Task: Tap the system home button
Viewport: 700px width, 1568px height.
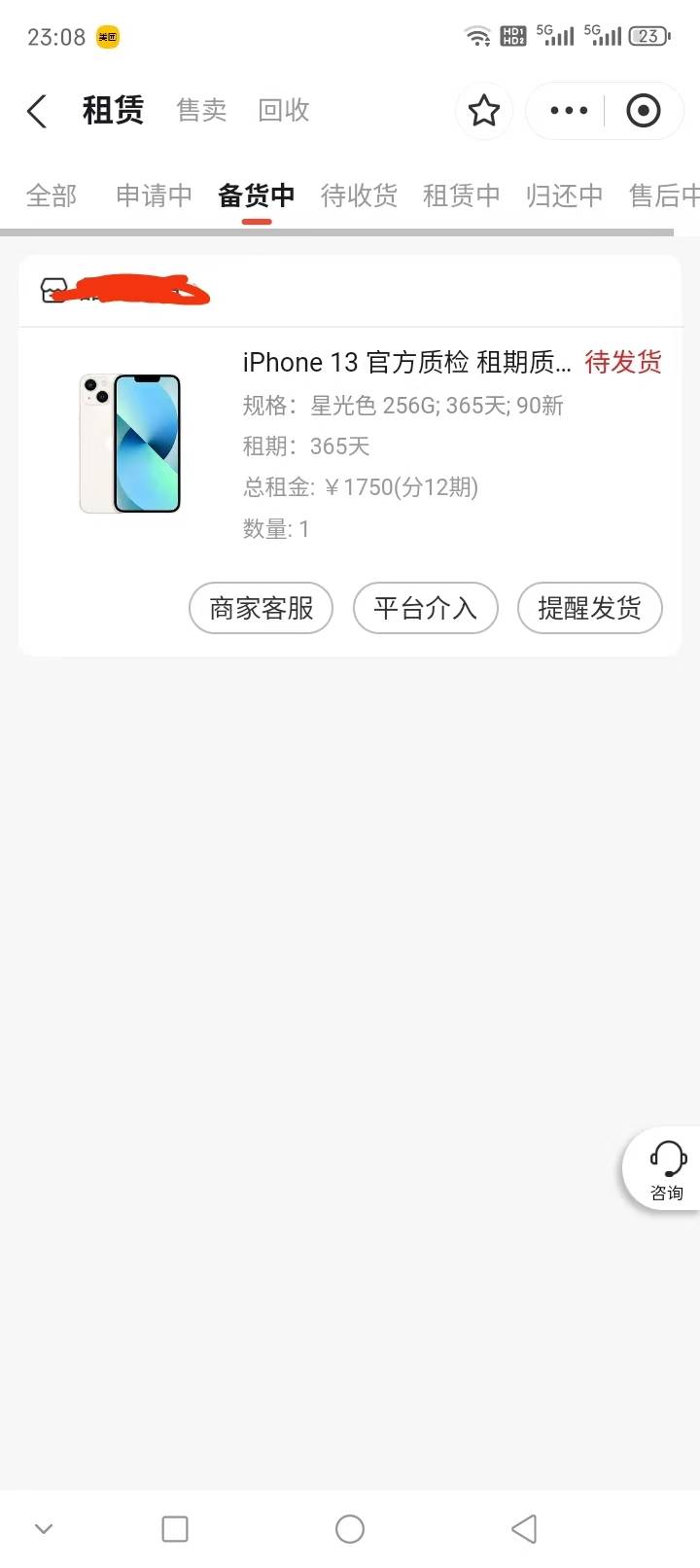Action: point(350,1529)
